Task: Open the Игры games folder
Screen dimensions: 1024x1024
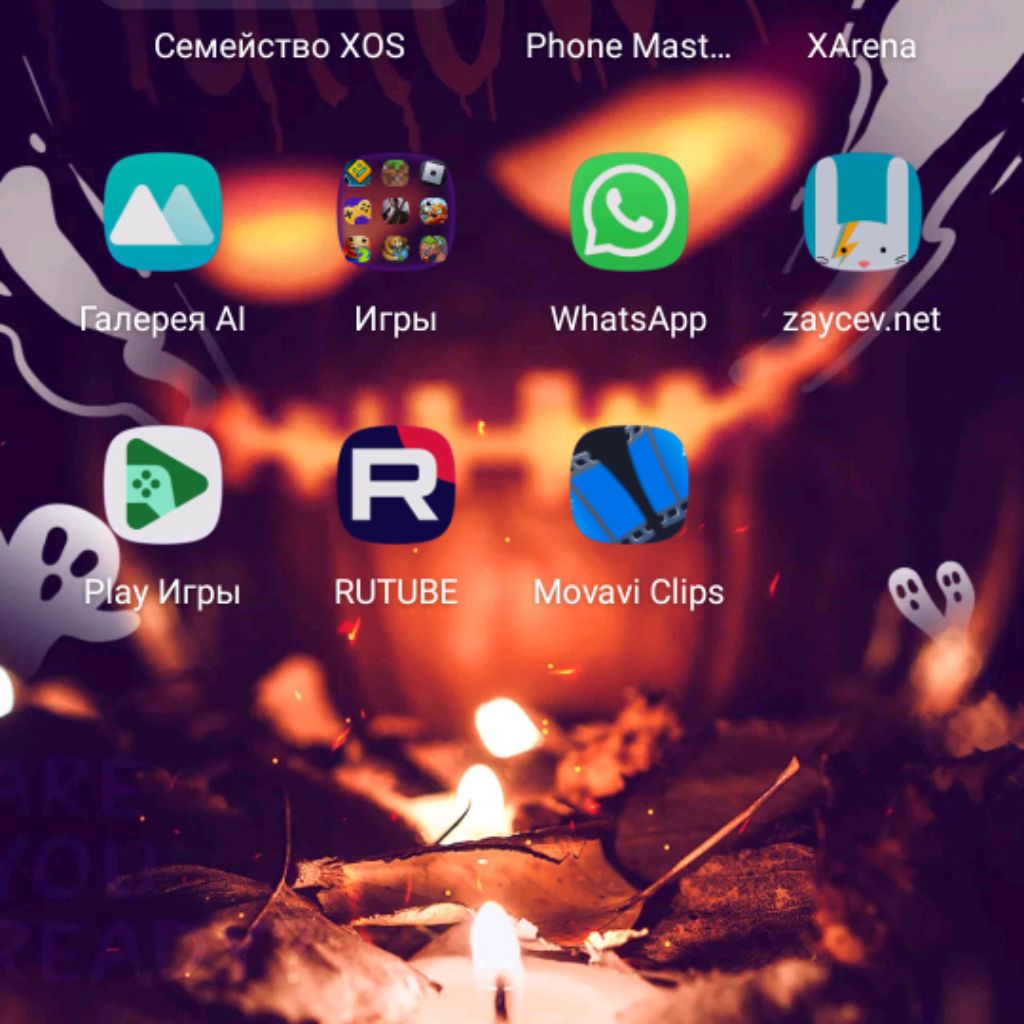Action: 396,212
